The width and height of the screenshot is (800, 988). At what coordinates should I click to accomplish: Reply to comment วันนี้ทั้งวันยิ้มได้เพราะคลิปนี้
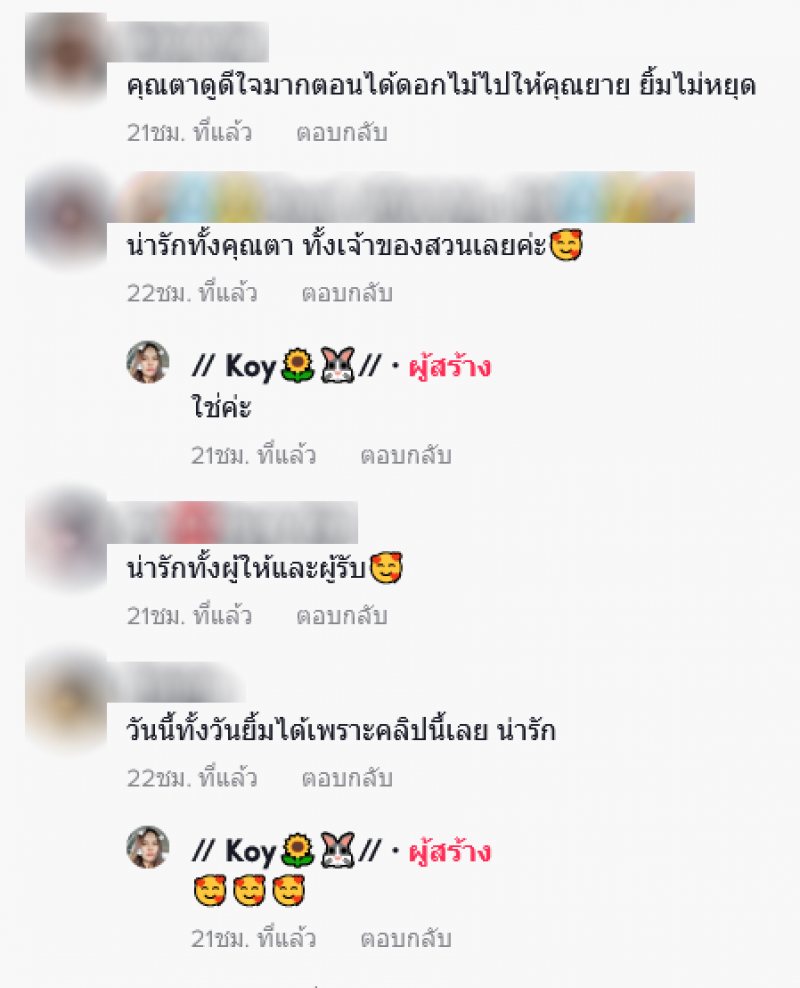(347, 778)
